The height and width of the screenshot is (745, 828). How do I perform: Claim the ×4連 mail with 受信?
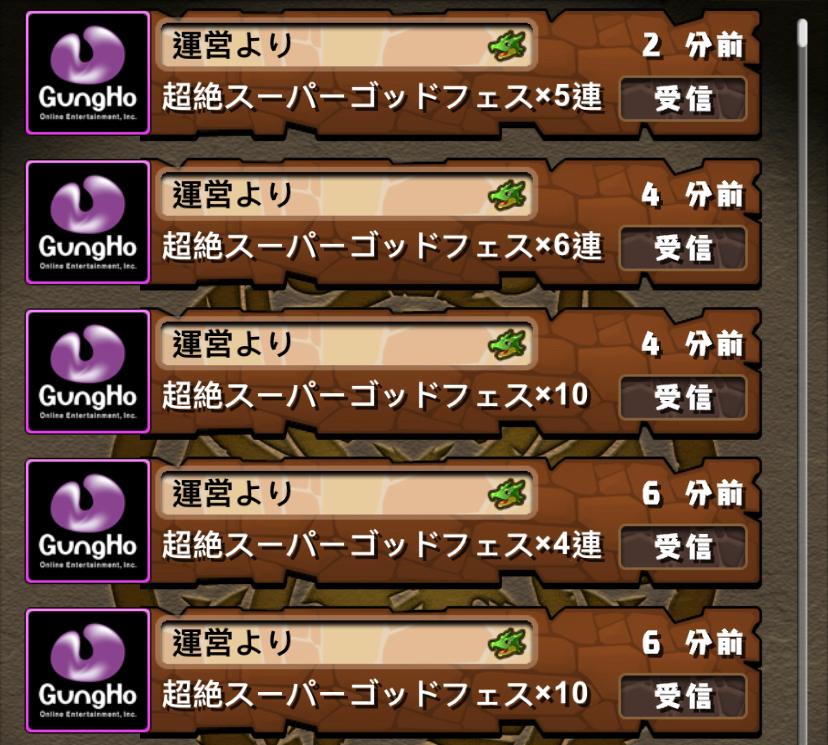pos(683,546)
